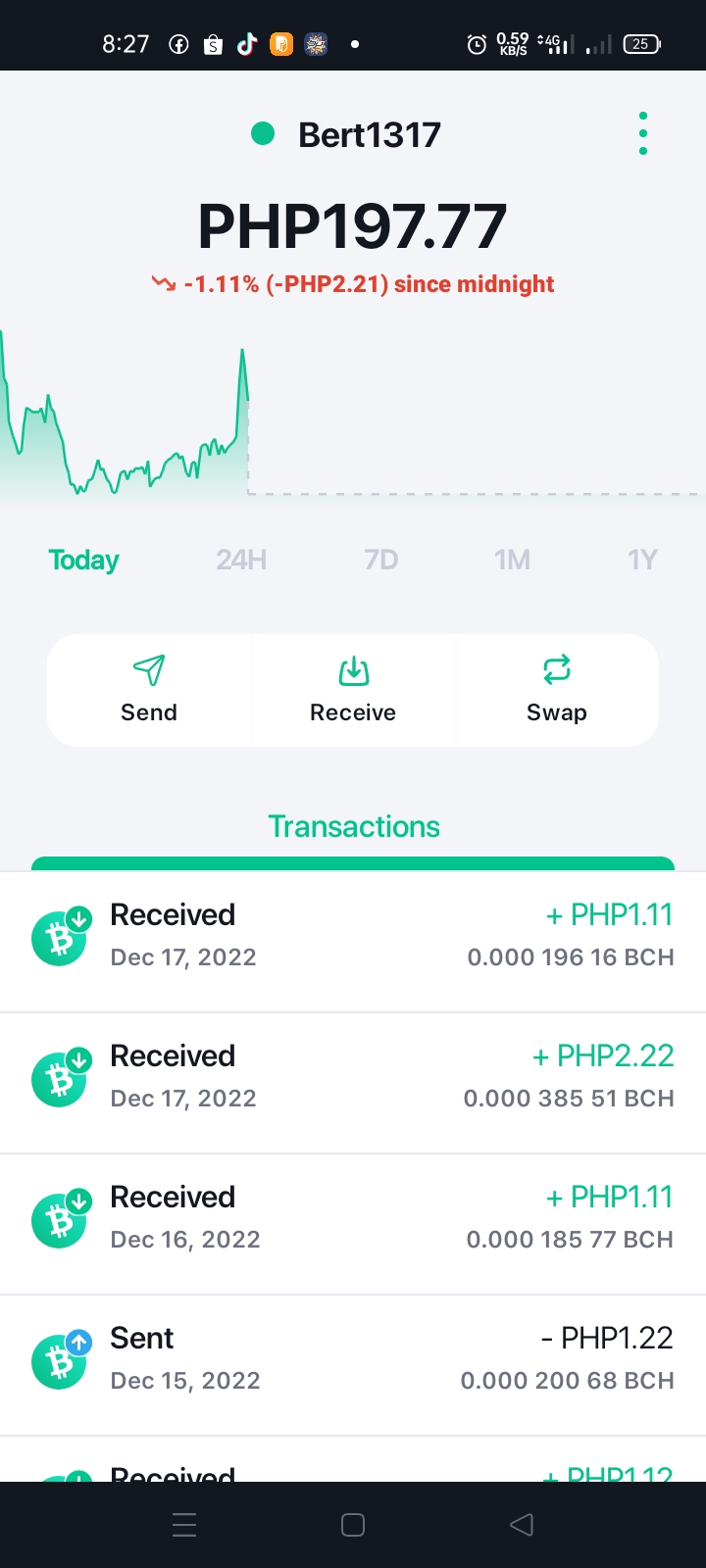Select the 7D chart range
Screen dimensions: 706x1568
[381, 560]
